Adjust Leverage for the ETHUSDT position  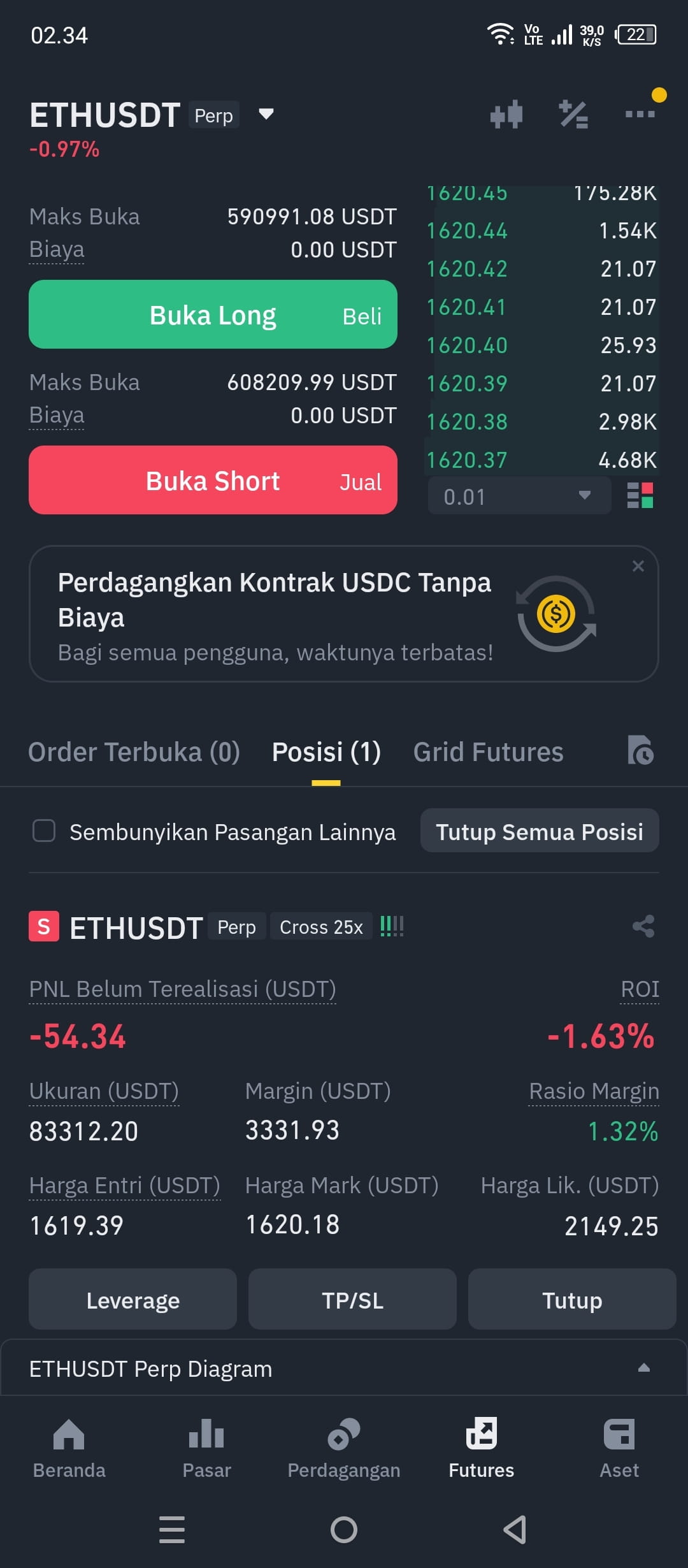(133, 1299)
